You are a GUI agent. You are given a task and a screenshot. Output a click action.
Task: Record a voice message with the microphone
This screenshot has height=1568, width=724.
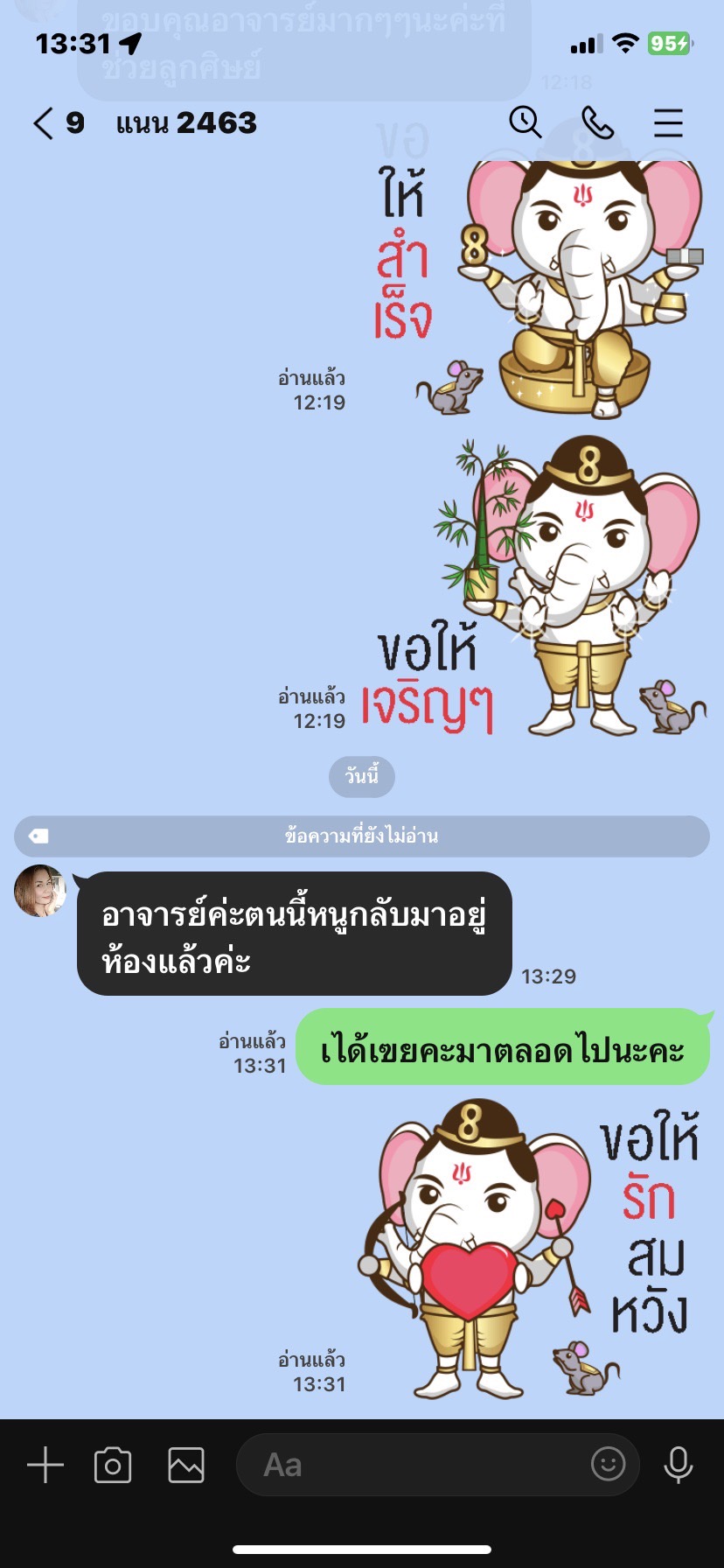pos(679,1465)
